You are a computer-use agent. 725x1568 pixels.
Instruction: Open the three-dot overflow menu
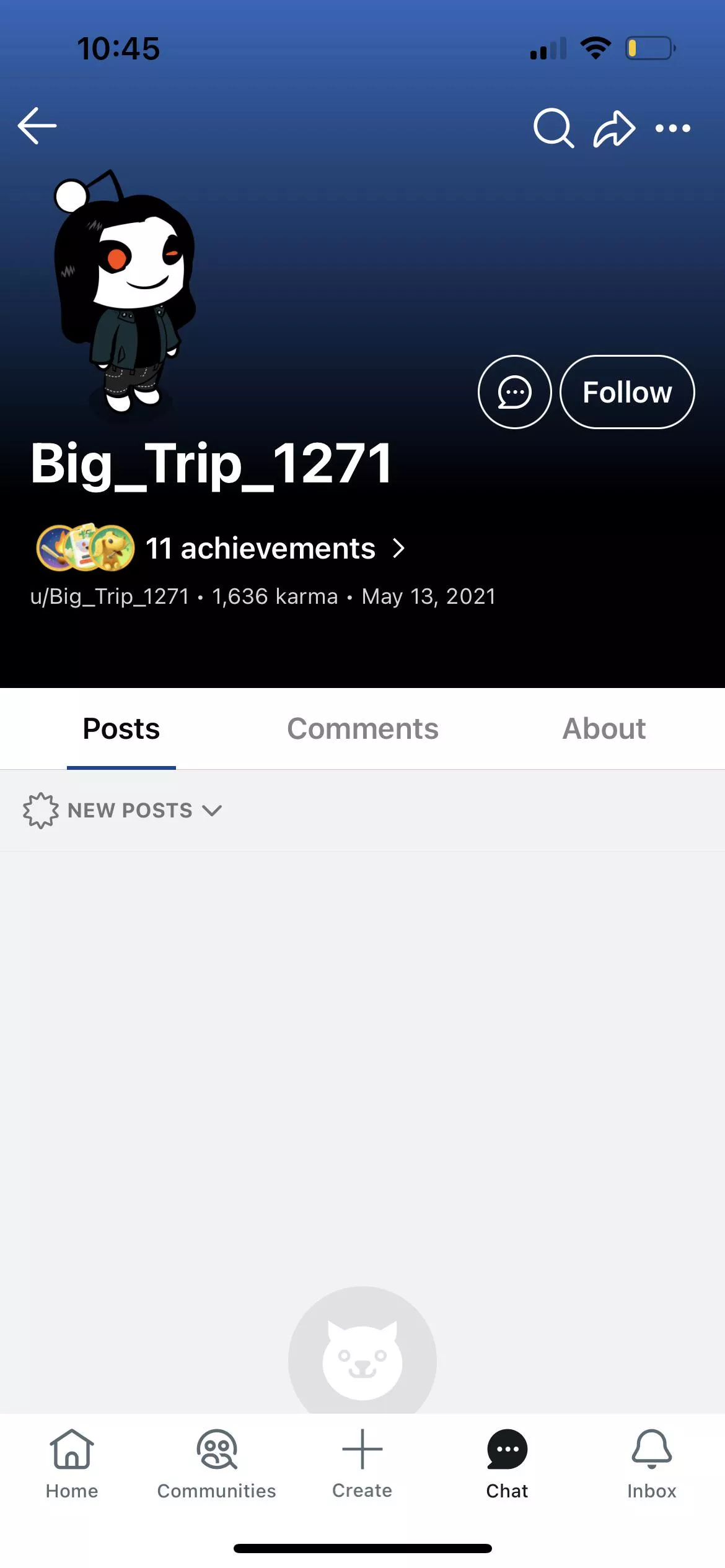[x=673, y=128]
